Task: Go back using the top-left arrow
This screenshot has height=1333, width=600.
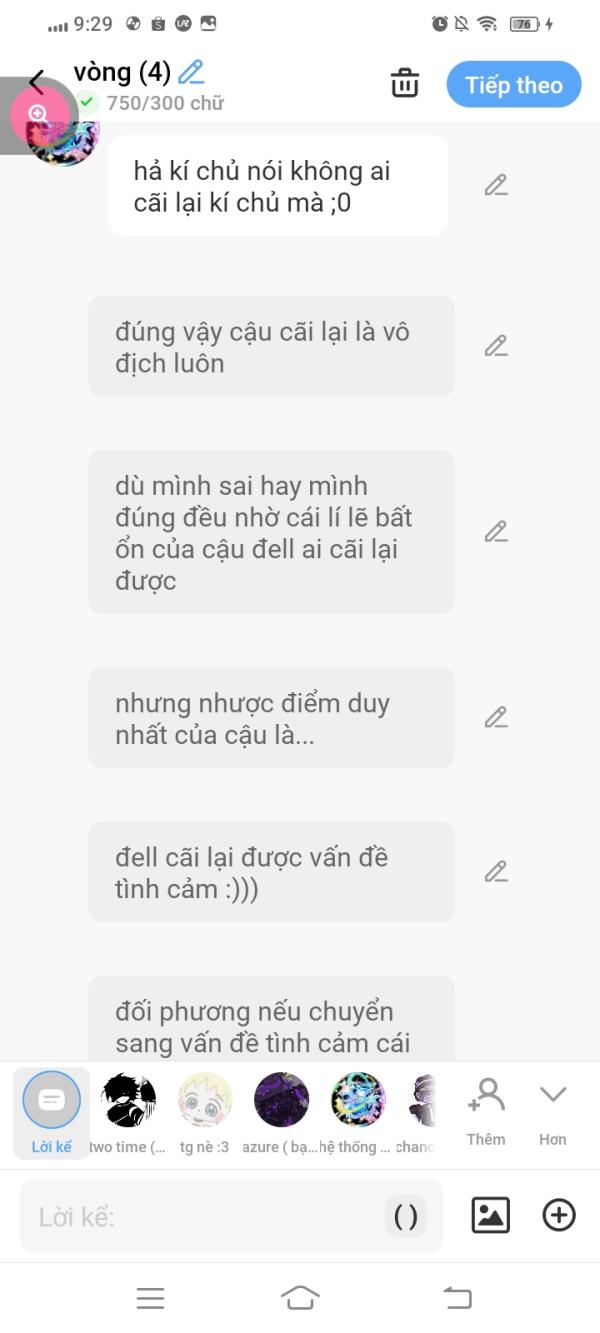Action: [x=37, y=83]
